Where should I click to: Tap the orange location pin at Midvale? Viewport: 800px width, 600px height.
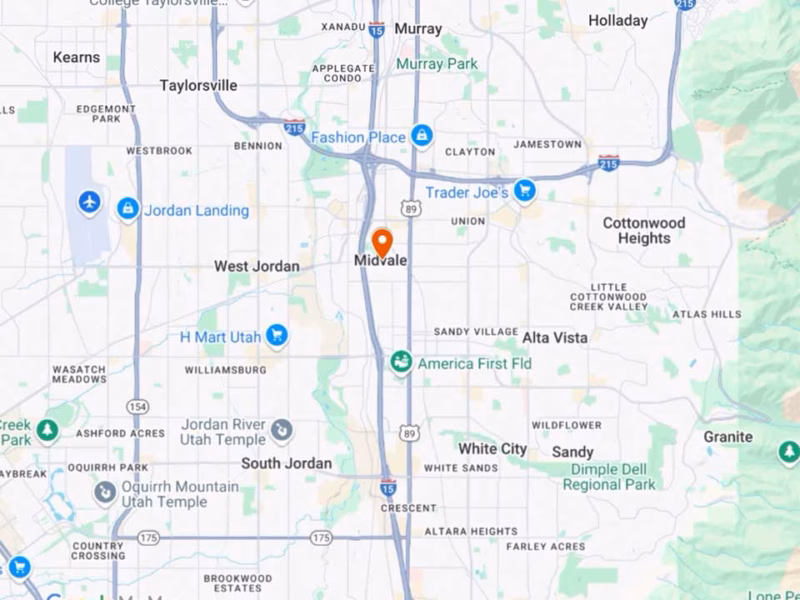click(x=381, y=243)
